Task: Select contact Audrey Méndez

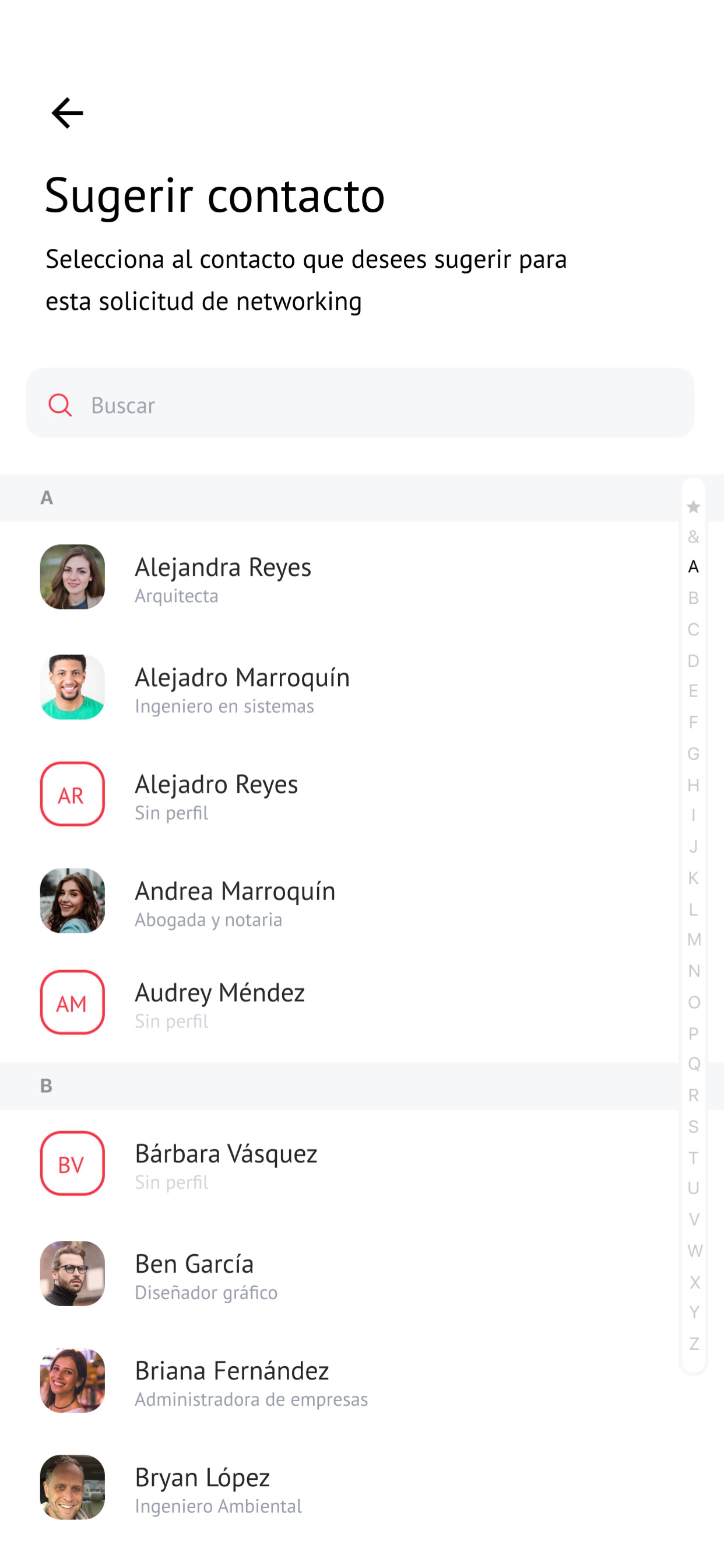Action: (339, 1003)
